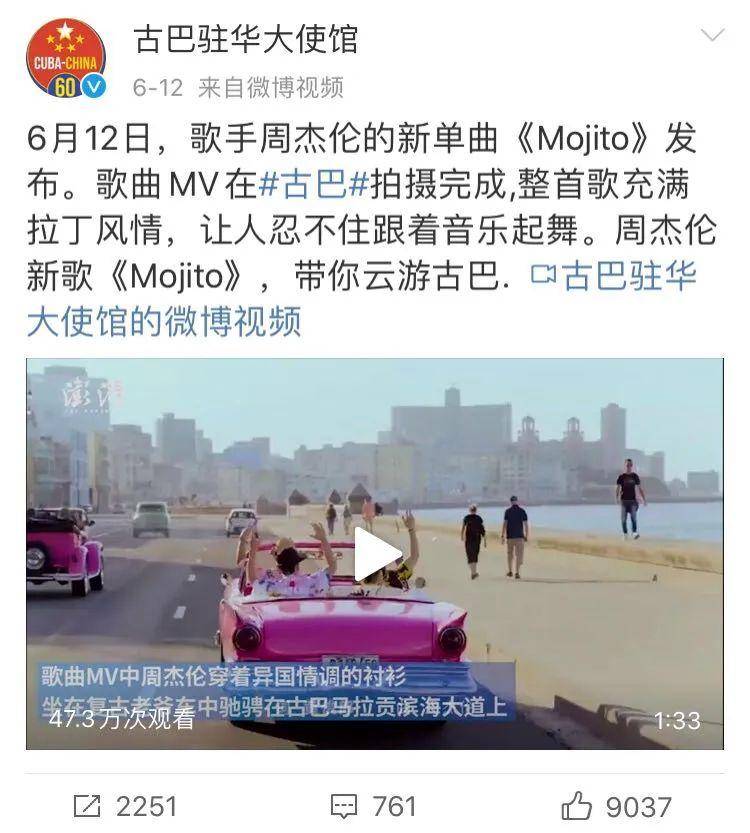The width and height of the screenshot is (750, 833).
Task: Like the post with 9037 likes
Action: [615, 806]
